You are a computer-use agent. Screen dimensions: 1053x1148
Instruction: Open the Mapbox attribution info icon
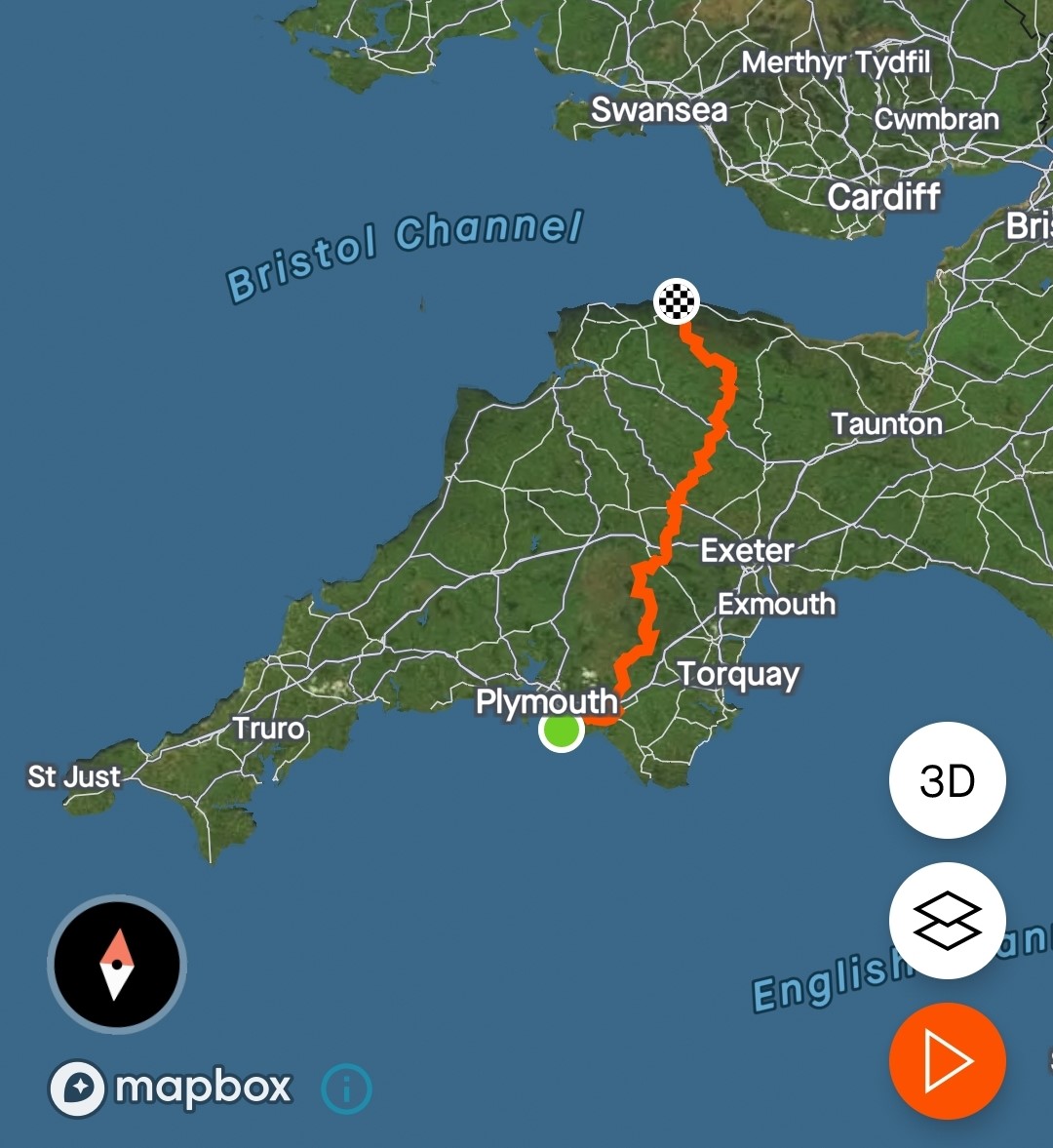(346, 1088)
